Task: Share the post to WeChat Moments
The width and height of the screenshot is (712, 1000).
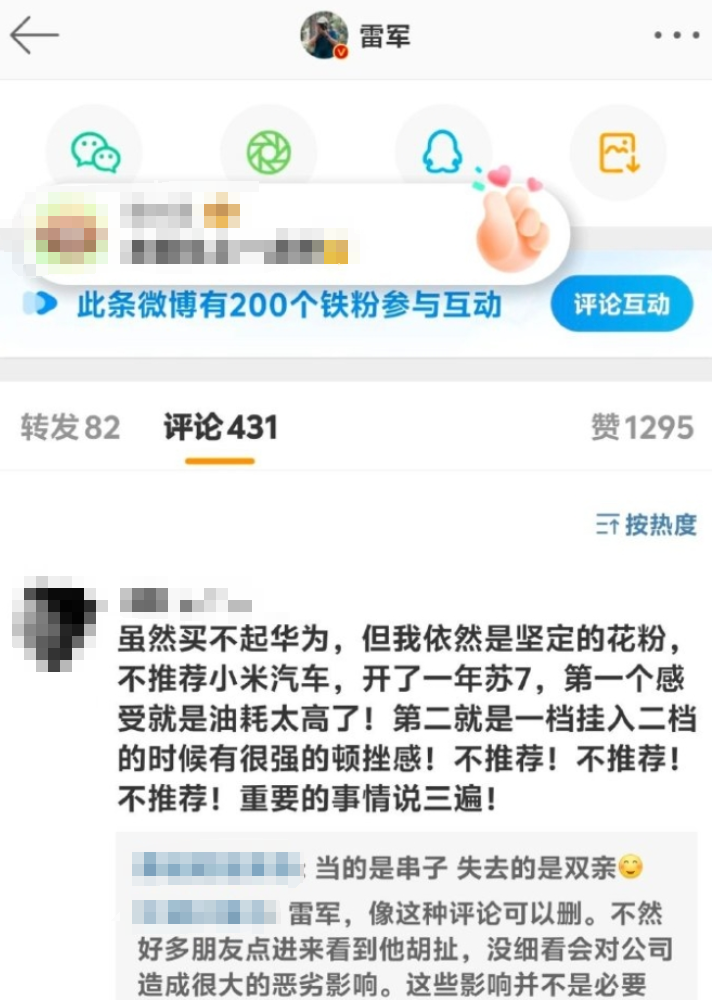Action: (x=268, y=152)
